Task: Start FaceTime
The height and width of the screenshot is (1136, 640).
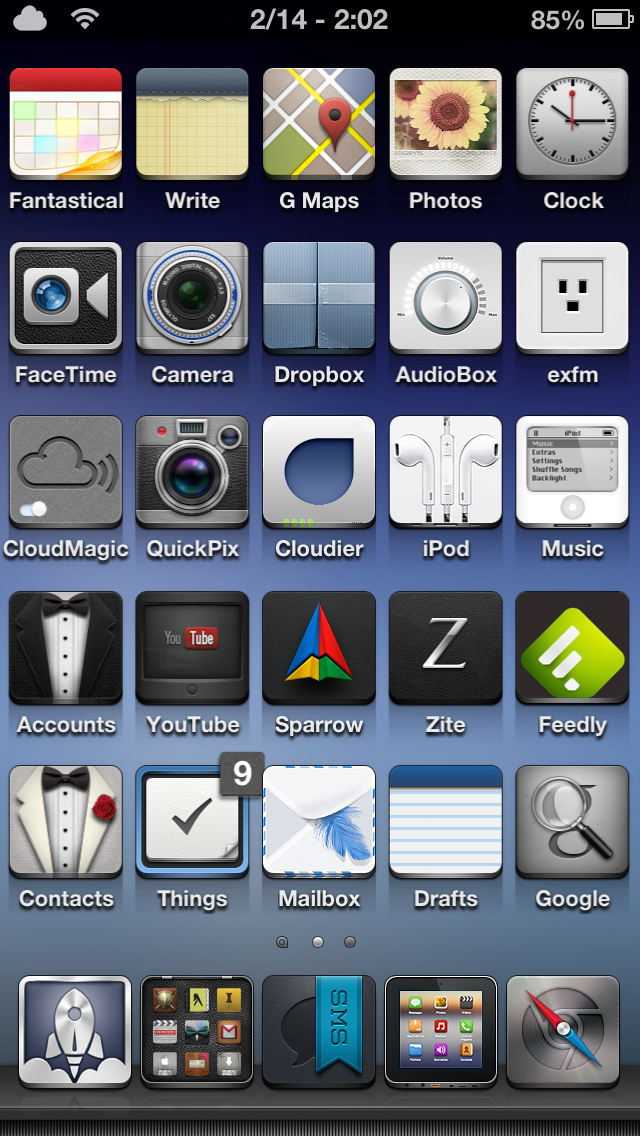Action: pyautogui.click(x=66, y=297)
